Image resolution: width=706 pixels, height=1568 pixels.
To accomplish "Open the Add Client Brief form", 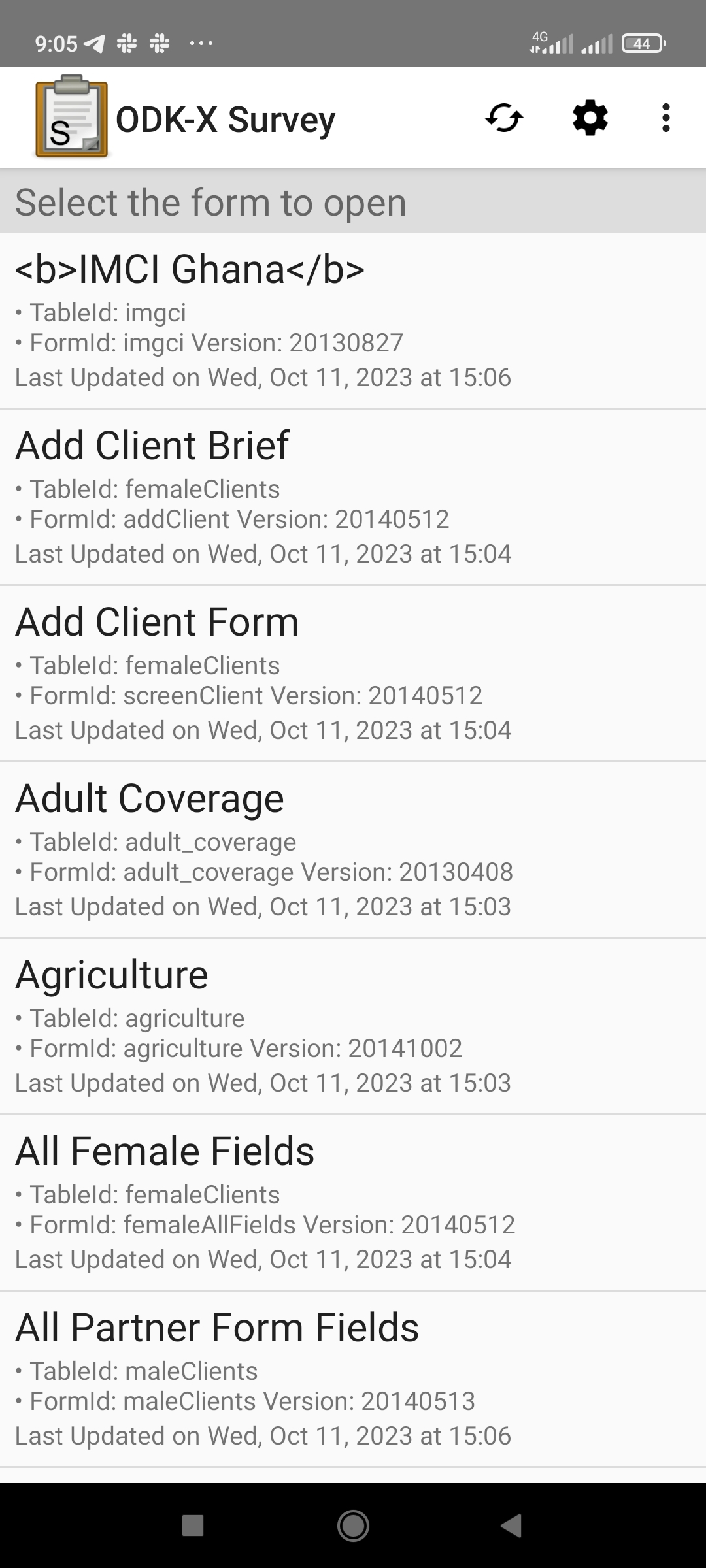I will point(261,497).
